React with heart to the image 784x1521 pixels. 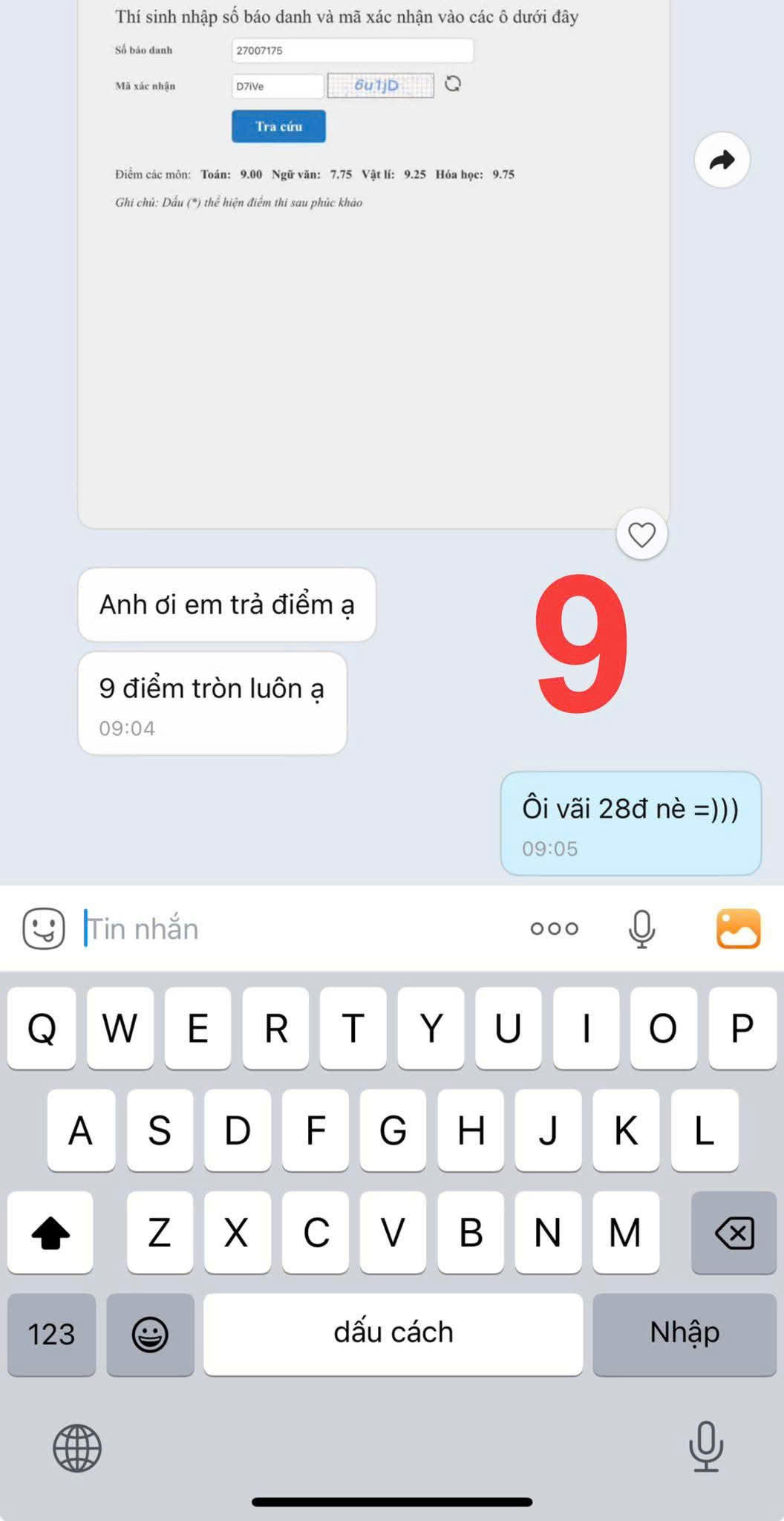coord(641,535)
